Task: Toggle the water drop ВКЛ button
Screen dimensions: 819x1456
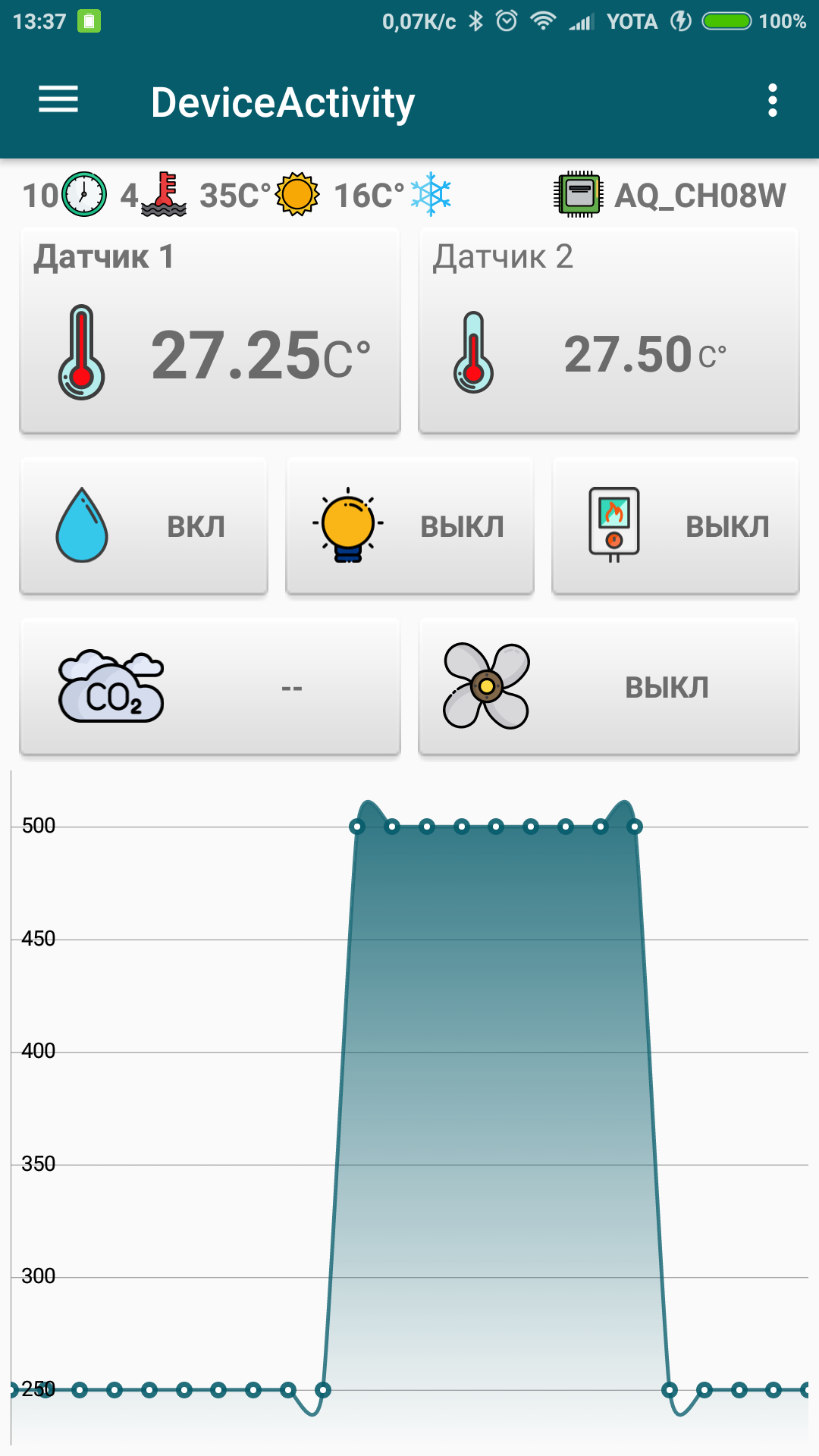Action: [144, 526]
